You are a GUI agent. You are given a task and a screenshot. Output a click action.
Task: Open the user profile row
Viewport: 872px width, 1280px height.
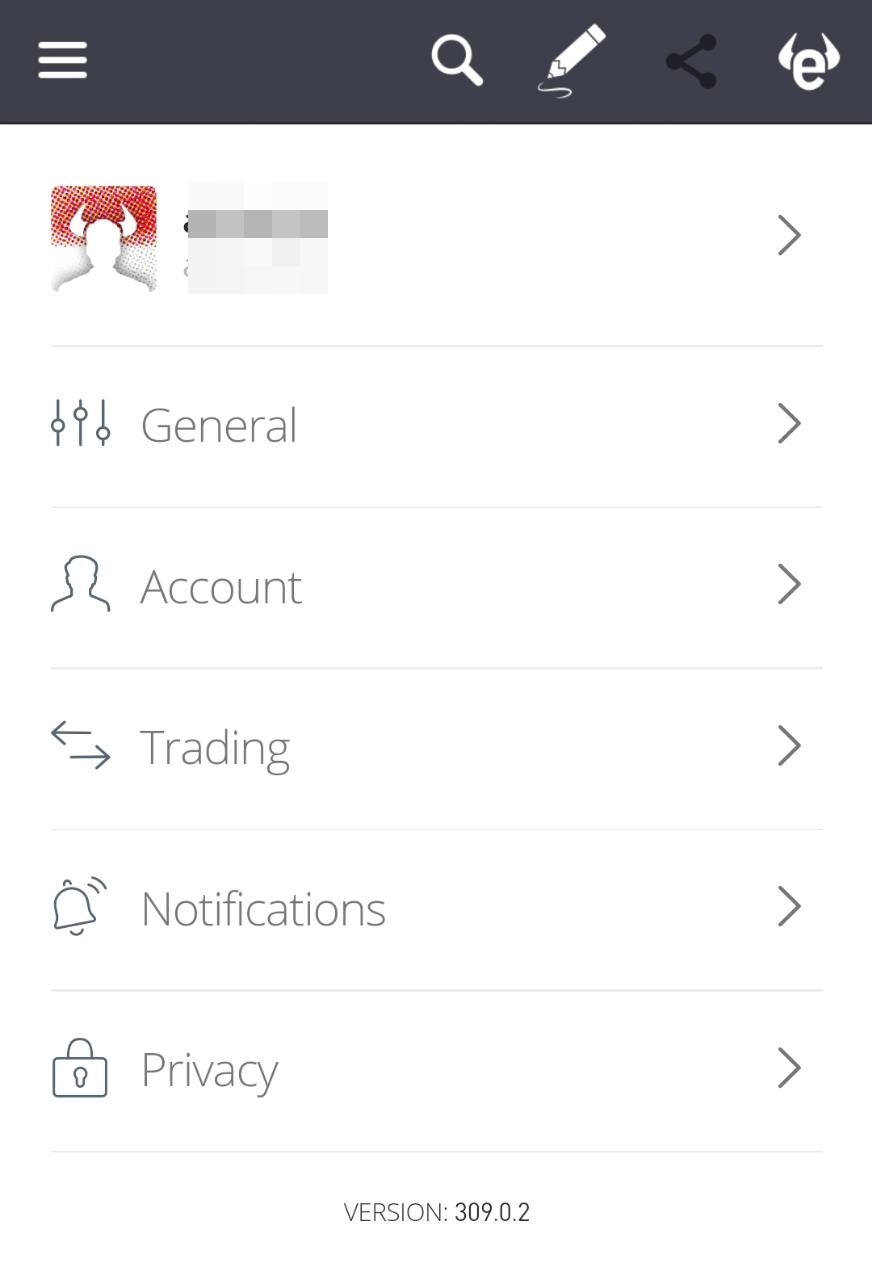436,237
